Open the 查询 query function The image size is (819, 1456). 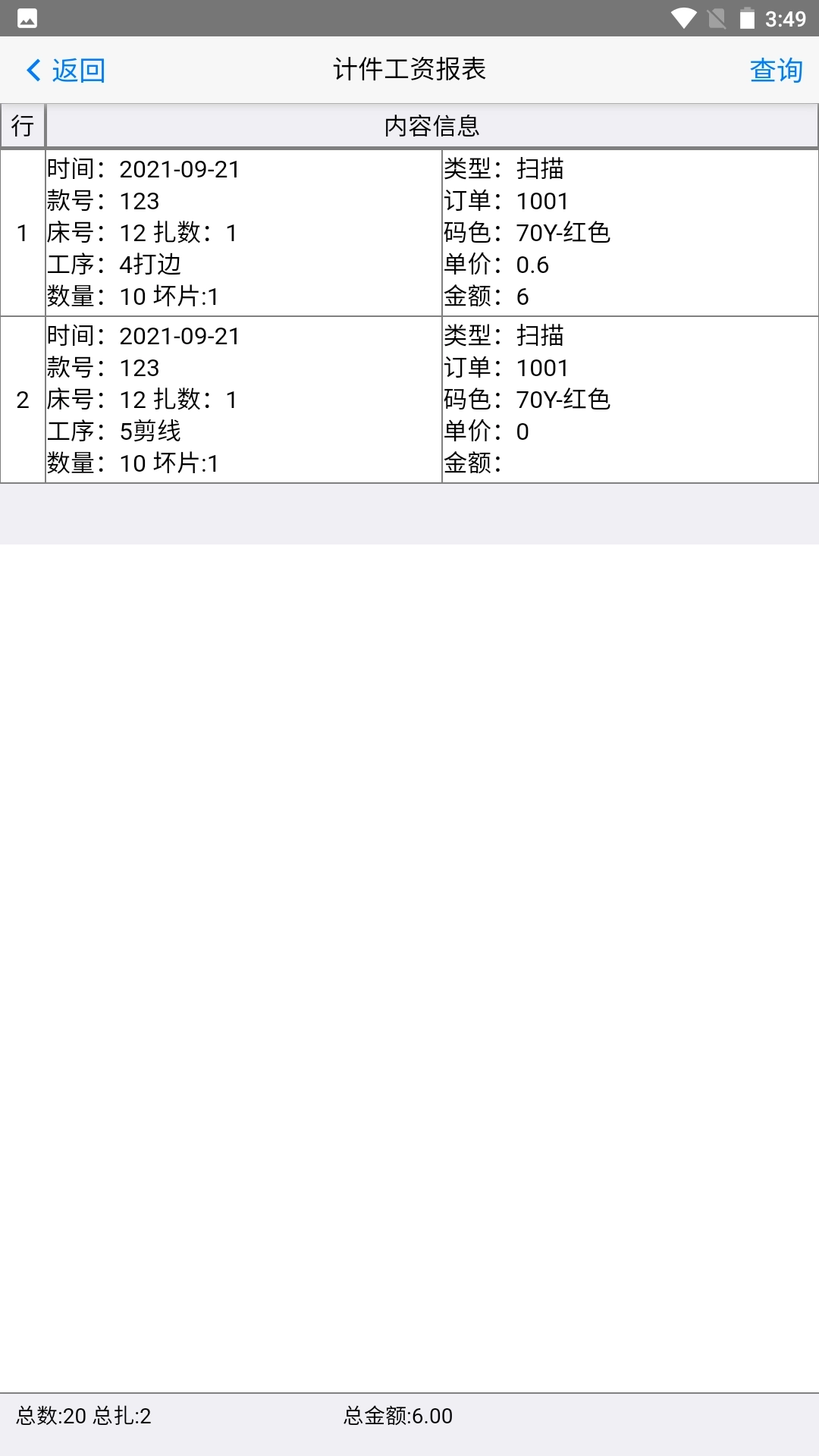(x=776, y=71)
